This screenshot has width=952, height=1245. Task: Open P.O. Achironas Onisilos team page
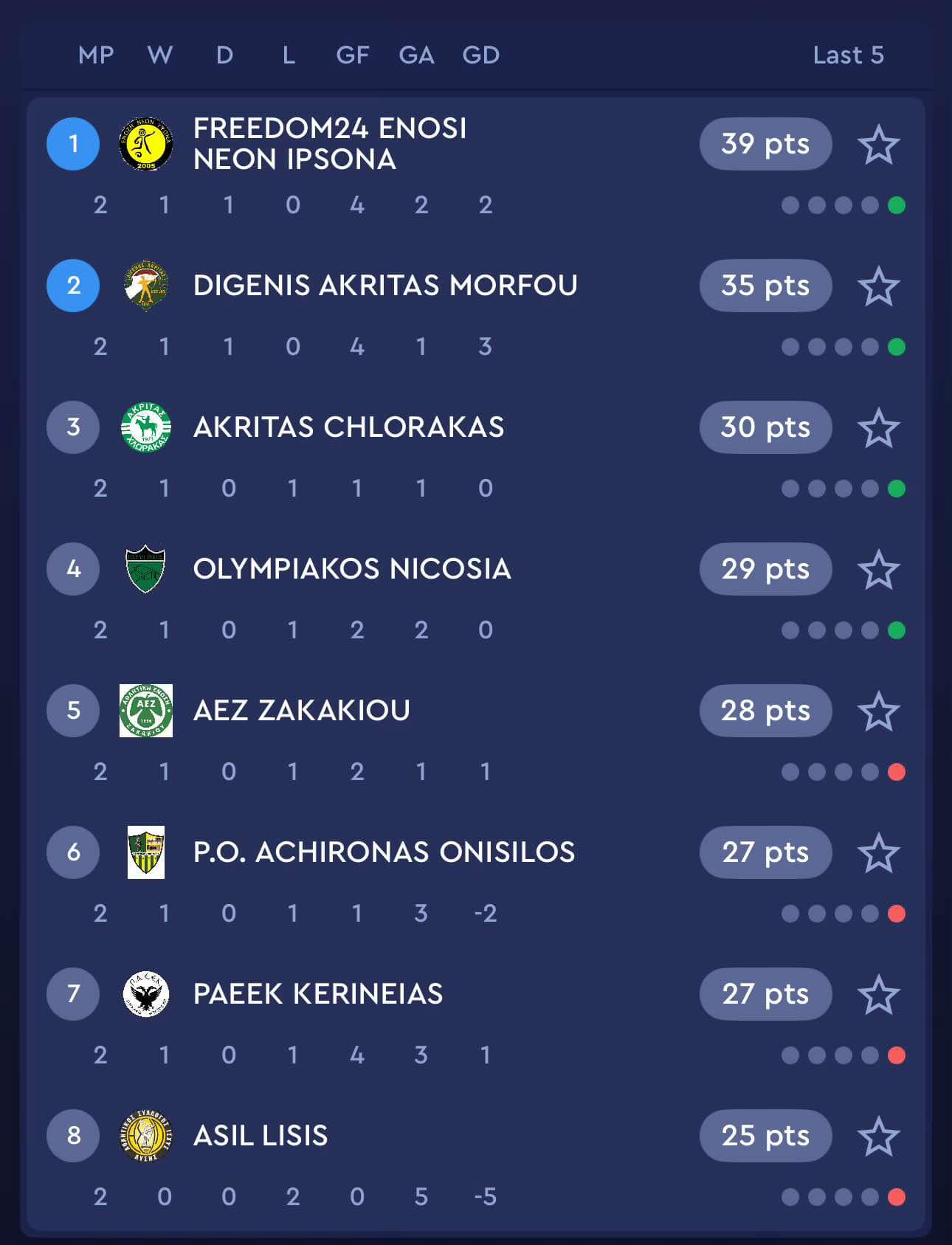[x=384, y=852]
